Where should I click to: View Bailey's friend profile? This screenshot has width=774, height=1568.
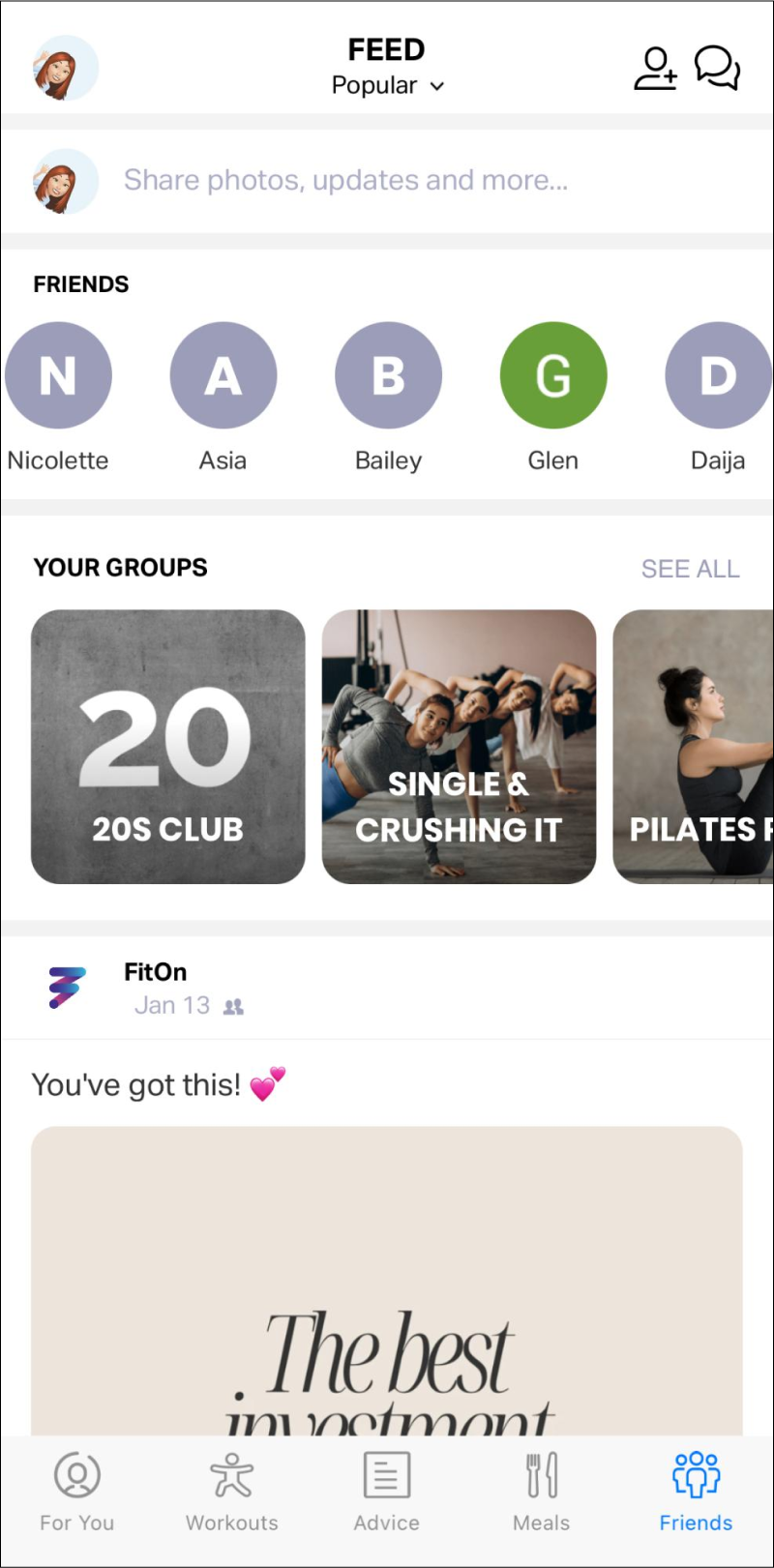pos(388,375)
